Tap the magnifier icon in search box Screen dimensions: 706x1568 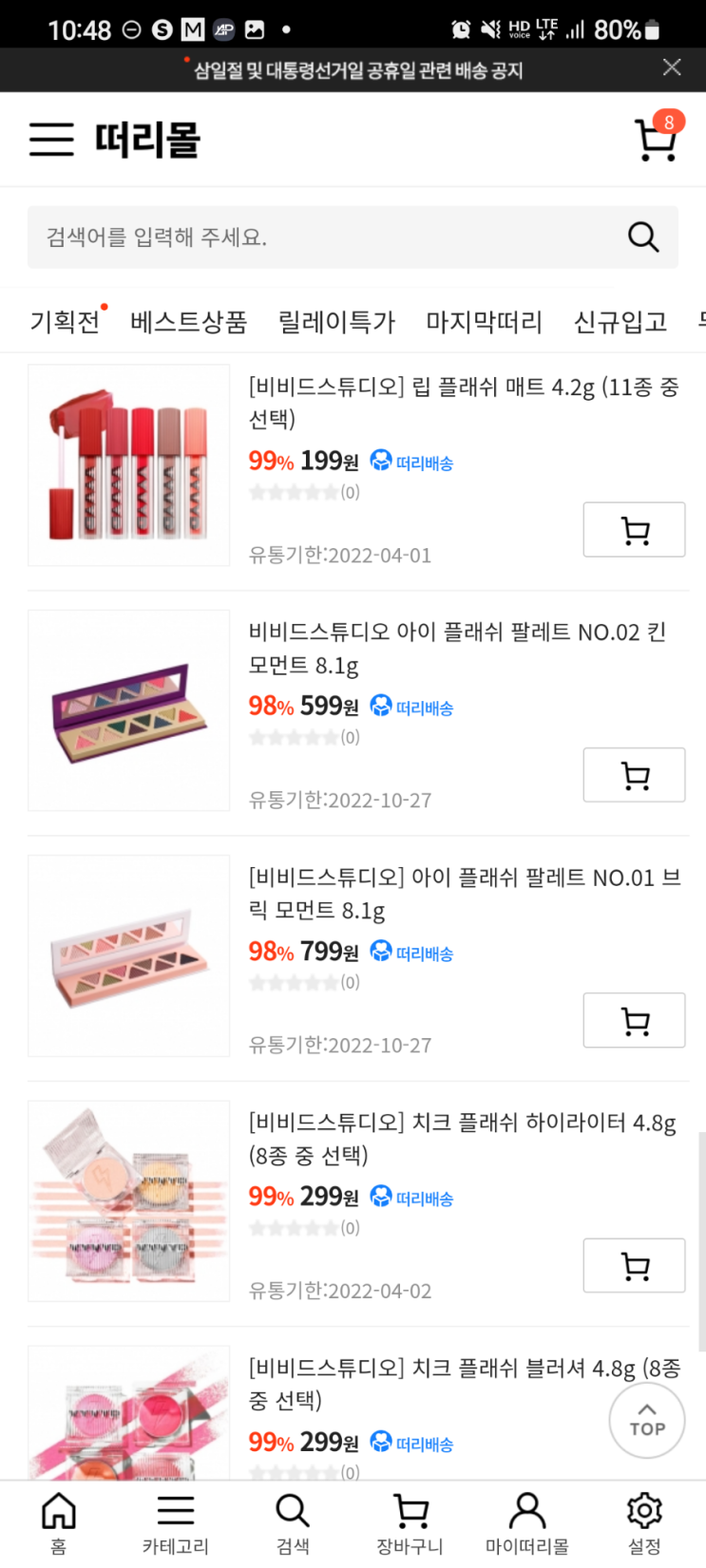[643, 236]
